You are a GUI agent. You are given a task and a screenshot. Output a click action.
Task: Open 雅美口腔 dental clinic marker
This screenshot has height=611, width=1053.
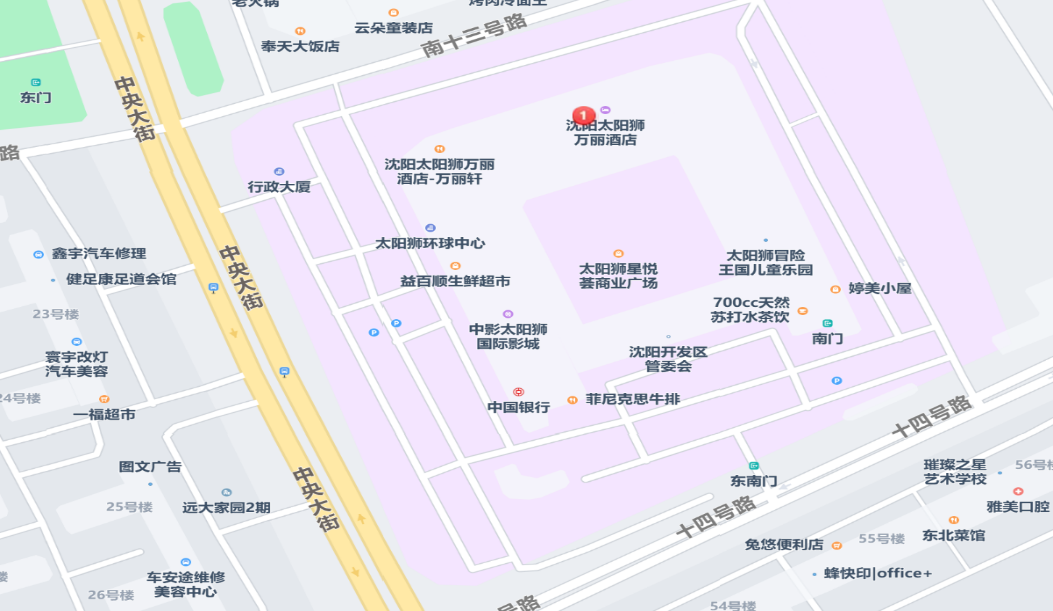click(1018, 492)
